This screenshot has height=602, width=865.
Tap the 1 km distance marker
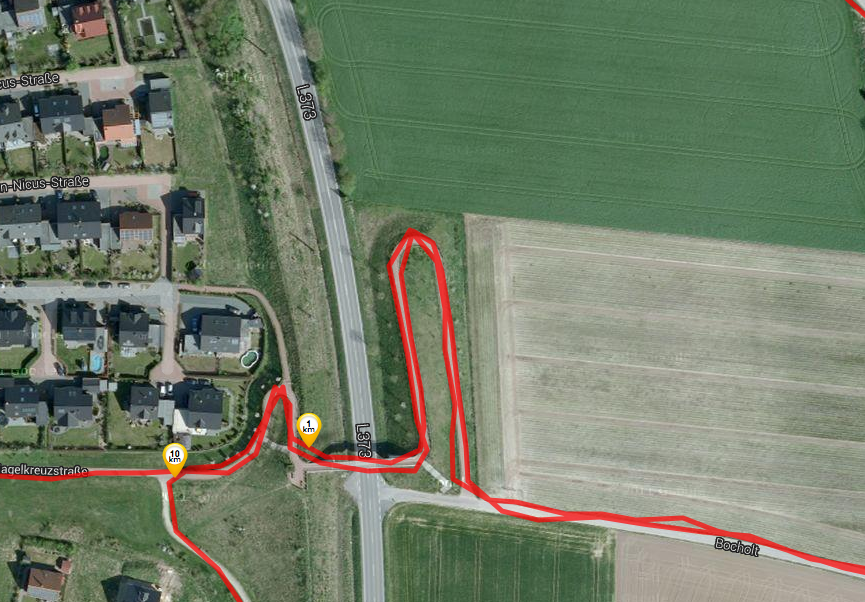tap(309, 427)
